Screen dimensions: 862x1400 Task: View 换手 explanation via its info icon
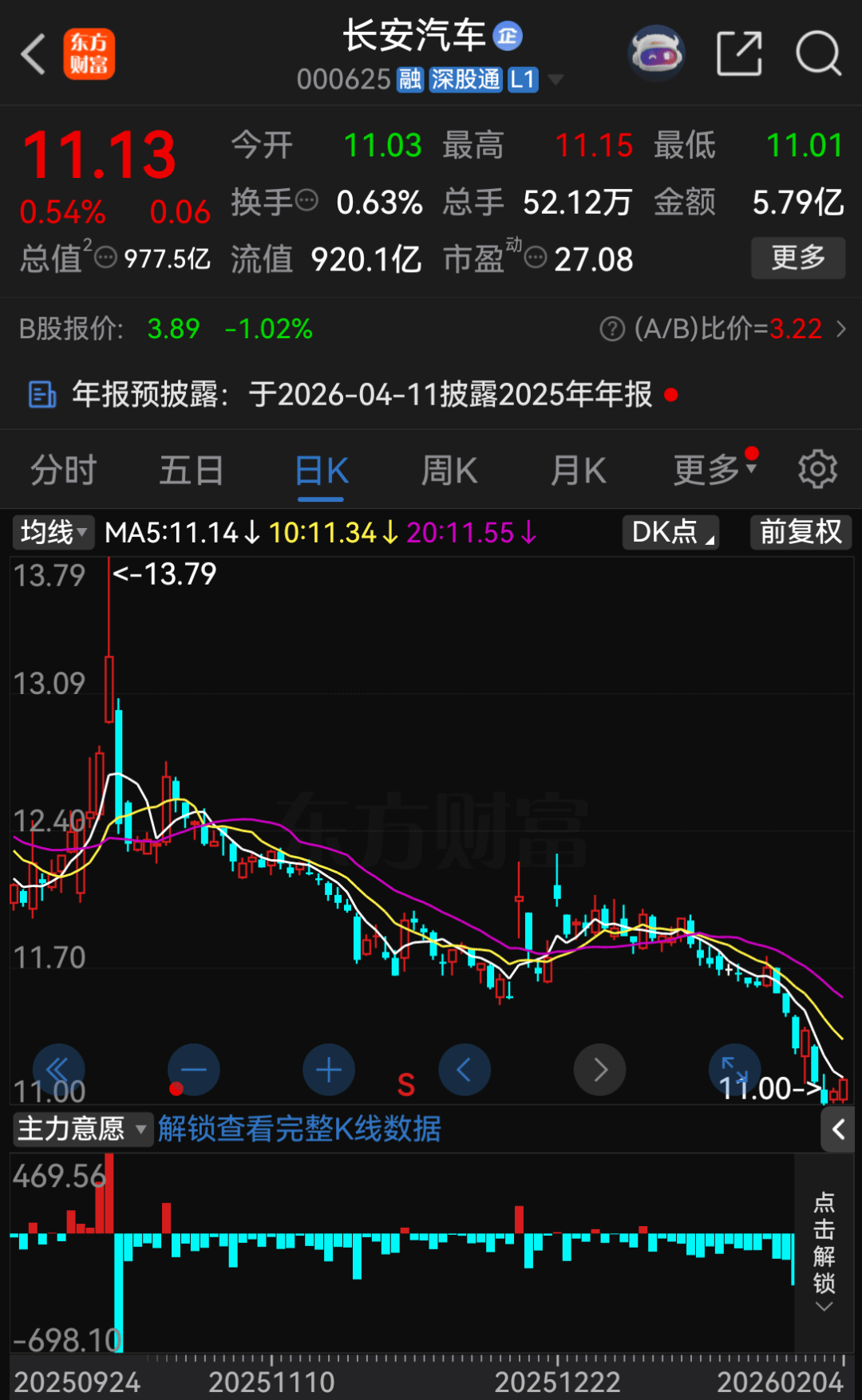tap(306, 201)
